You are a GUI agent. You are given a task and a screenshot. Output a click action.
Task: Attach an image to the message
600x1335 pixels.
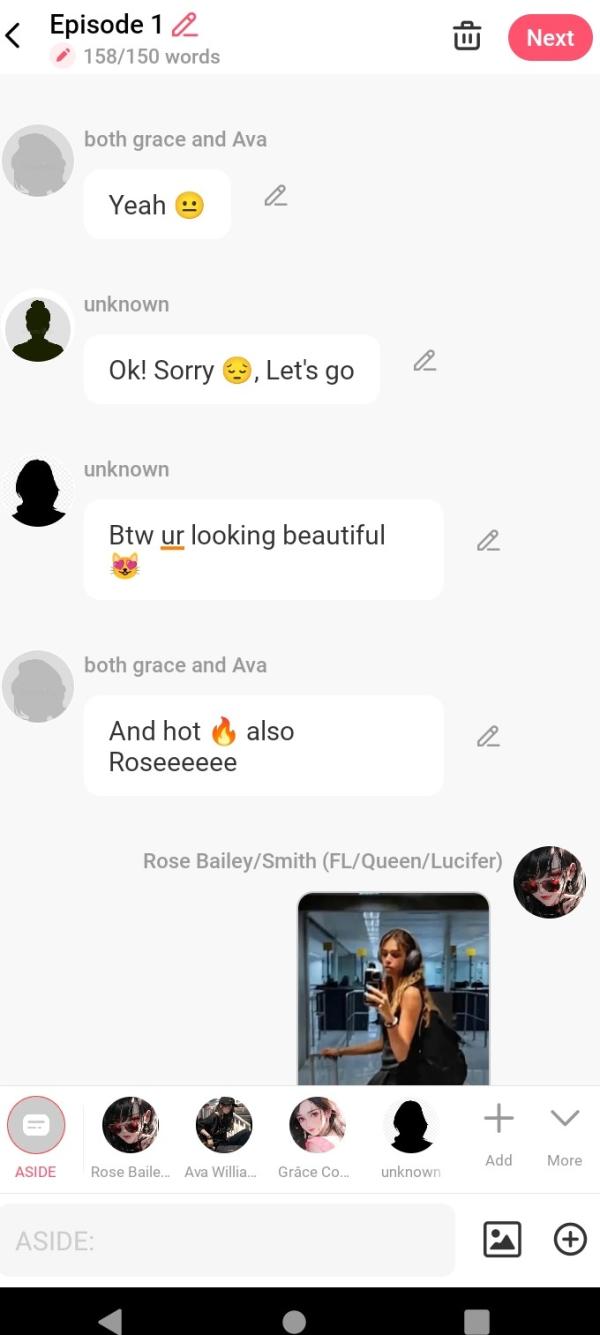point(502,1240)
